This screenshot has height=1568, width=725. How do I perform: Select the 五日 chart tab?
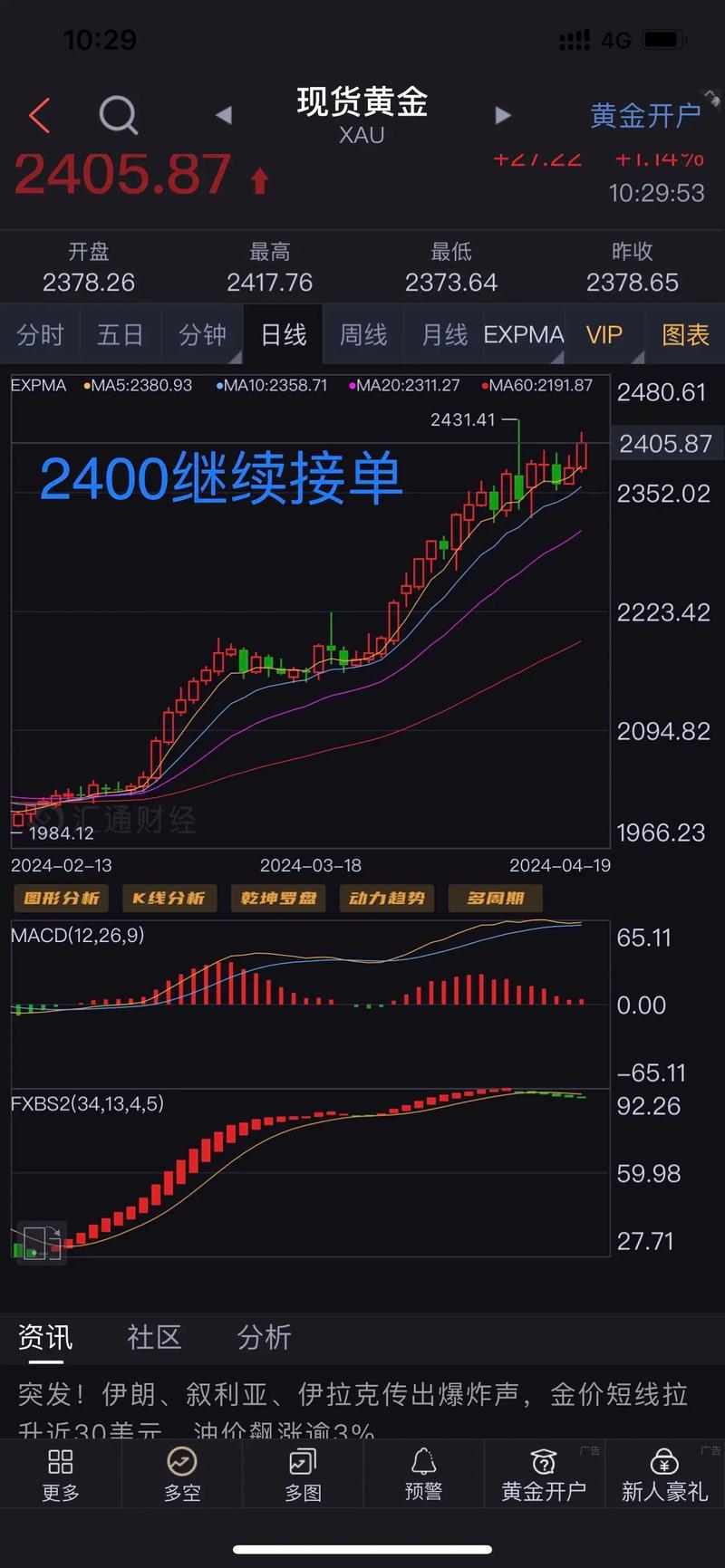click(121, 335)
